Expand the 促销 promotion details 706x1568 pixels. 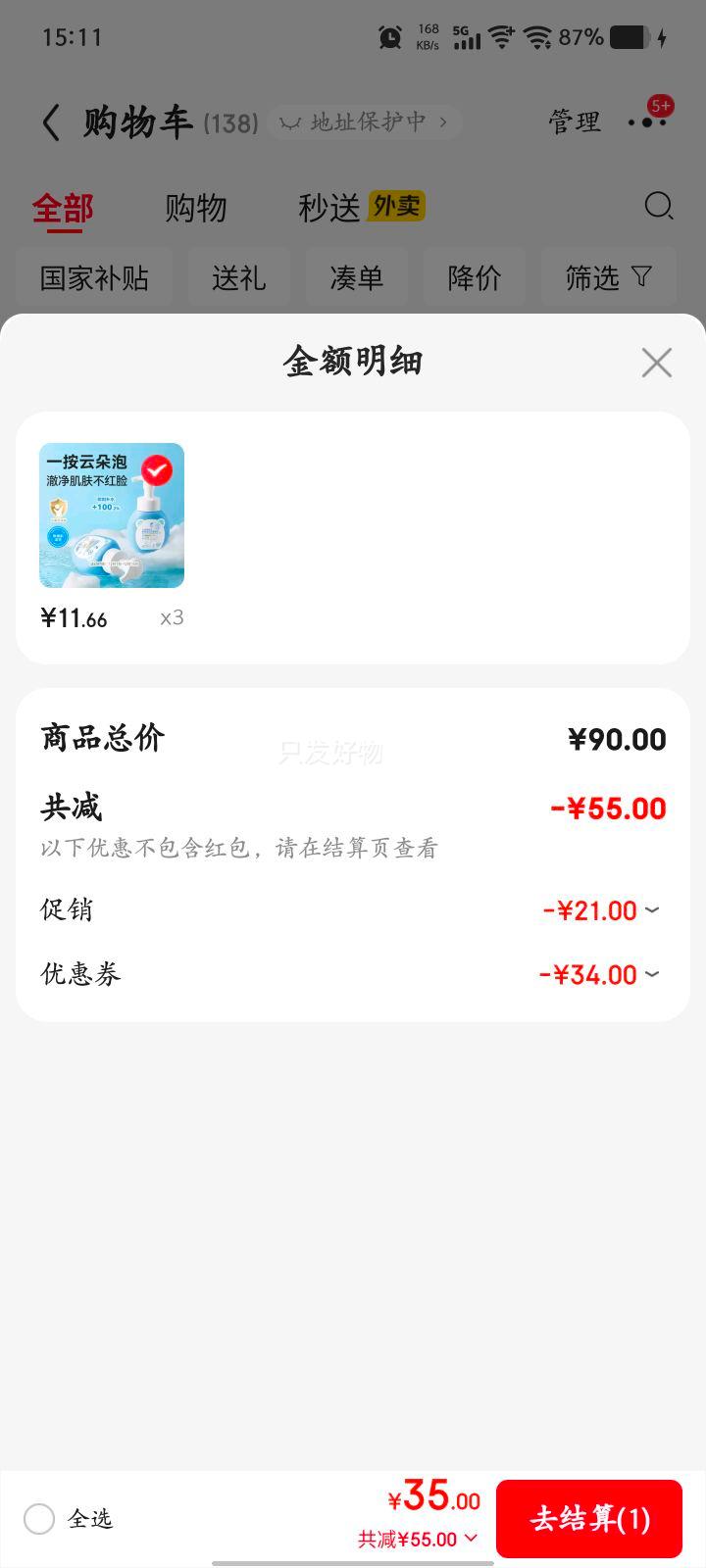pyautogui.click(x=653, y=909)
